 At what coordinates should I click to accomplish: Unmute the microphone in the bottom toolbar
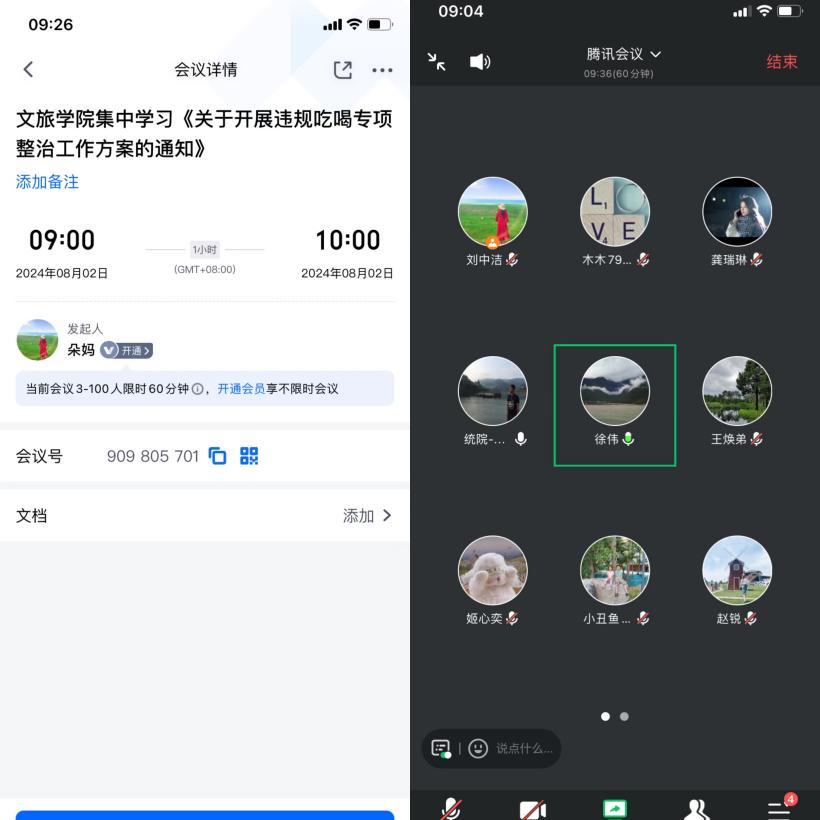452,808
